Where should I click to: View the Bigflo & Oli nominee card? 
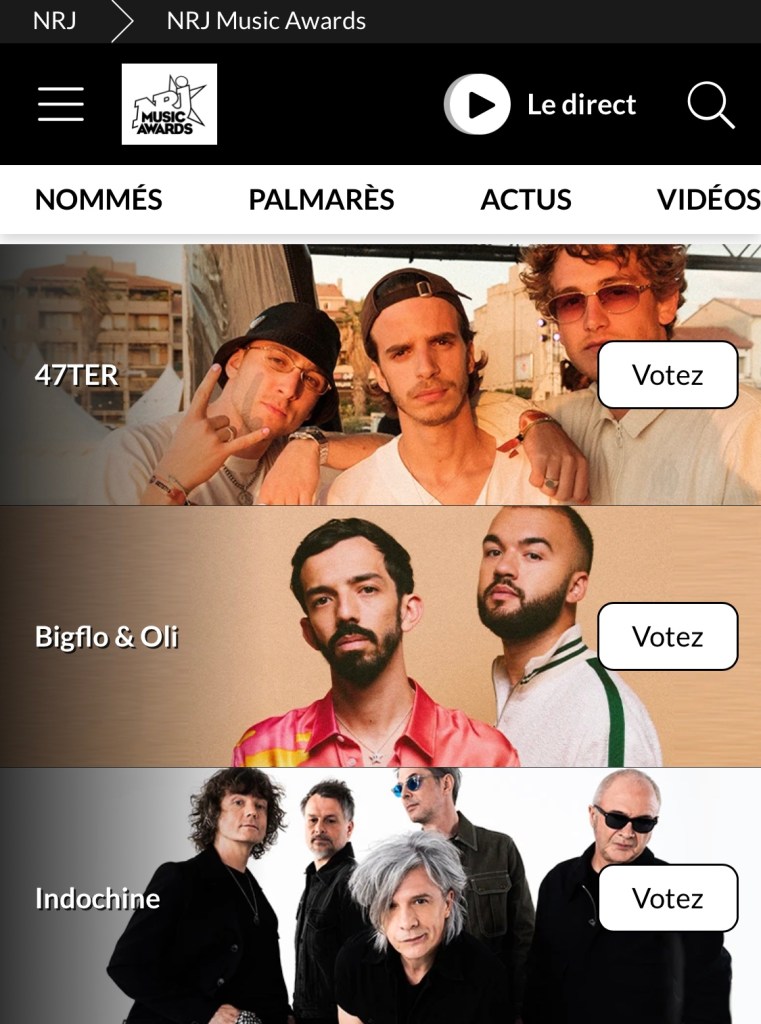(x=300, y=636)
